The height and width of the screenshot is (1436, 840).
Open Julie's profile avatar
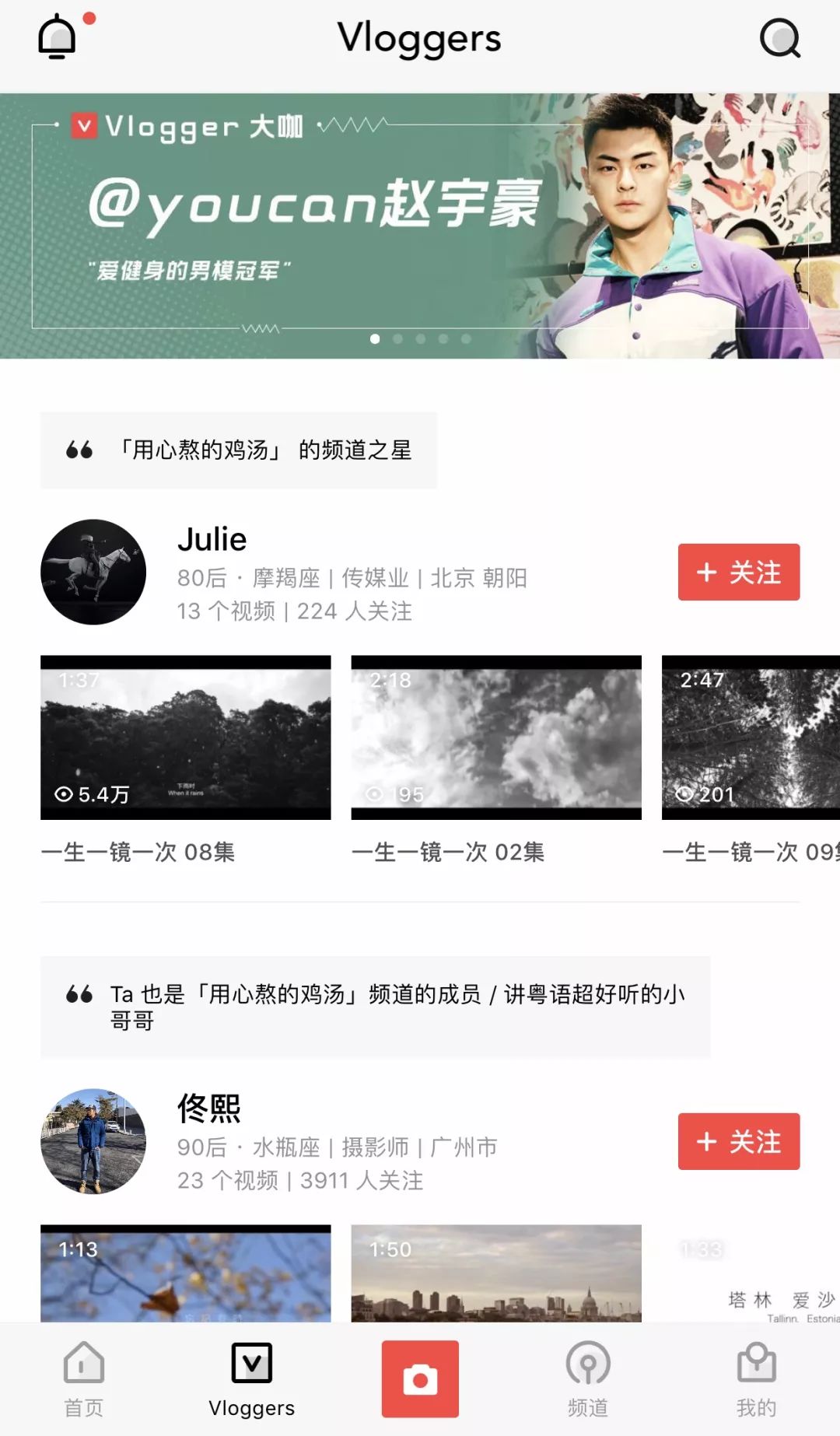click(x=93, y=573)
